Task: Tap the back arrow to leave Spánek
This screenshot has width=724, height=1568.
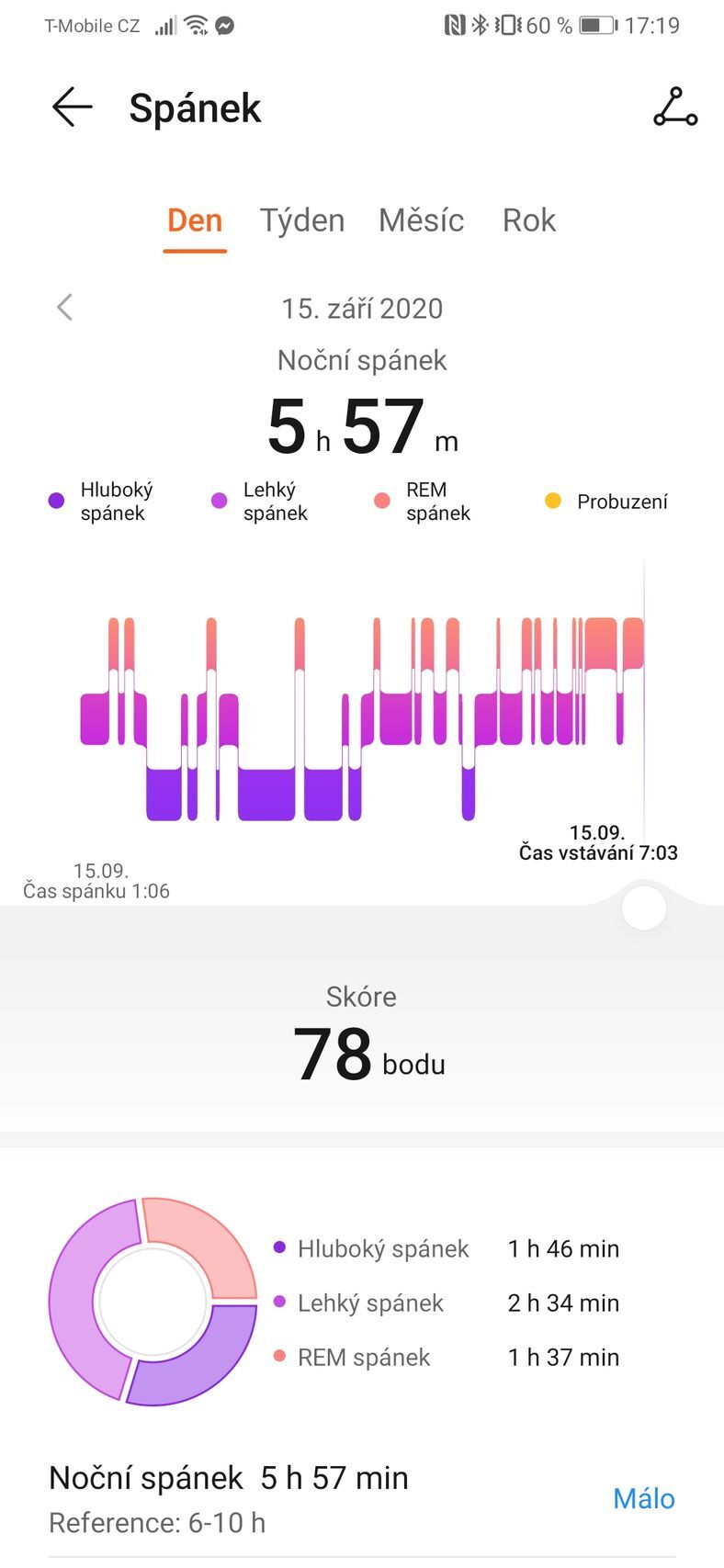Action: pos(70,107)
